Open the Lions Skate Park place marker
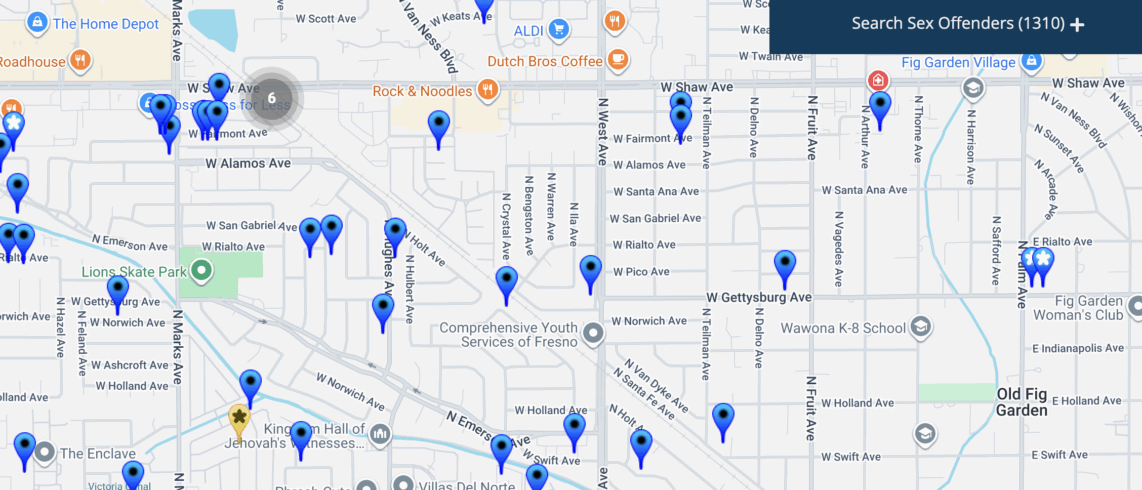1142x490 pixels. 202,271
